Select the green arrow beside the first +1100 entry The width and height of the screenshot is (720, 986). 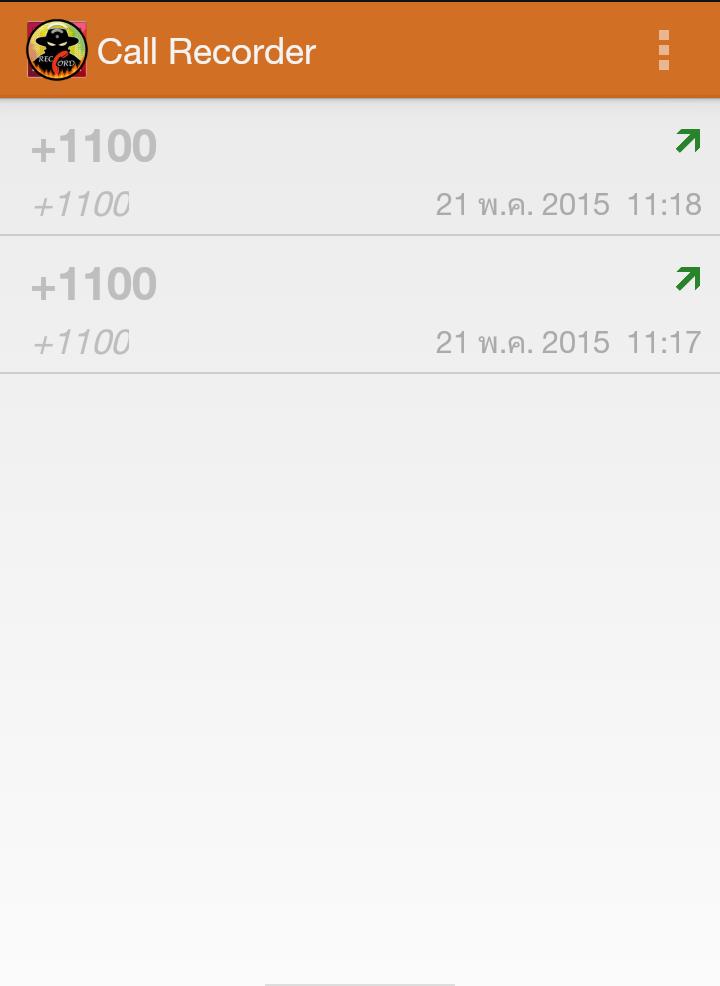[686, 142]
